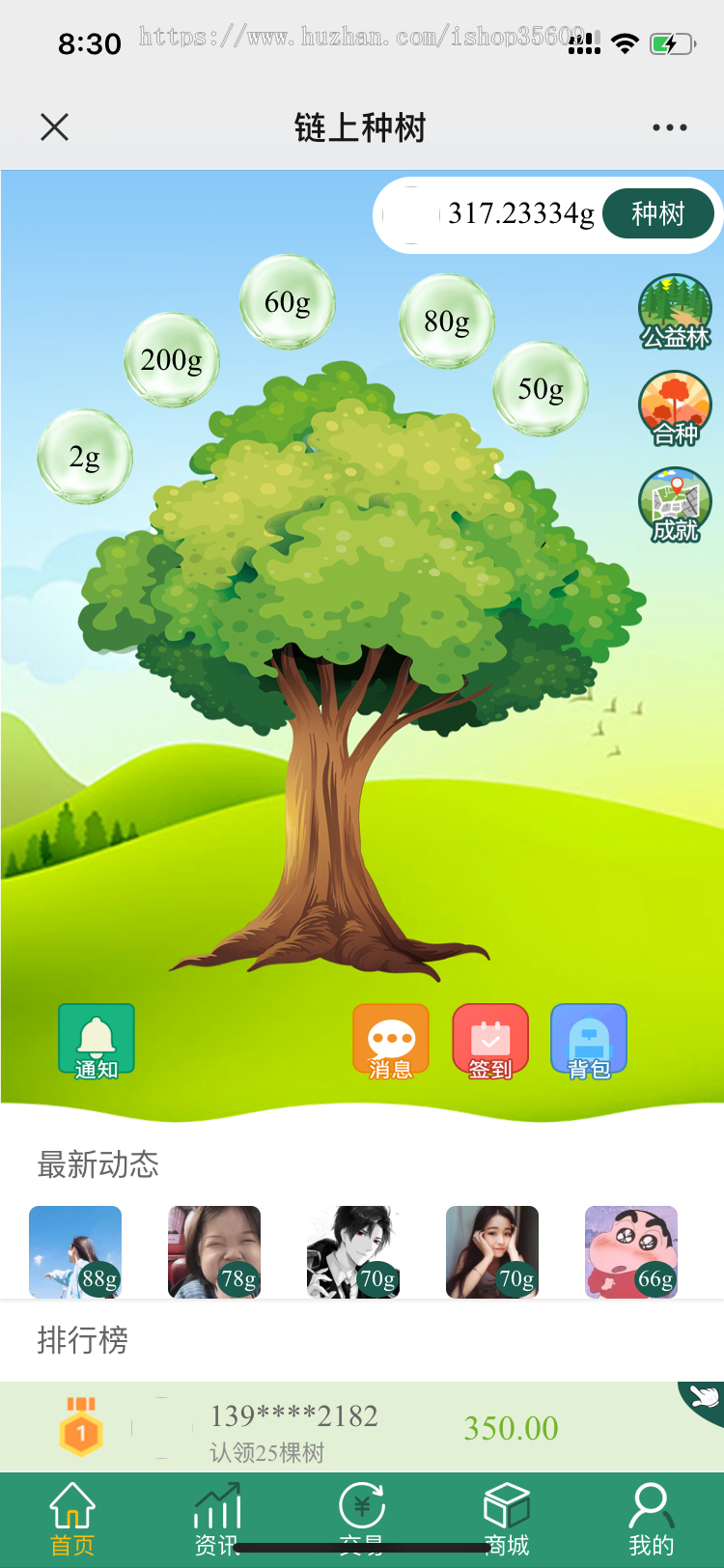The width and height of the screenshot is (724, 1568).
Task: View 成就 achievements
Action: pos(675,505)
